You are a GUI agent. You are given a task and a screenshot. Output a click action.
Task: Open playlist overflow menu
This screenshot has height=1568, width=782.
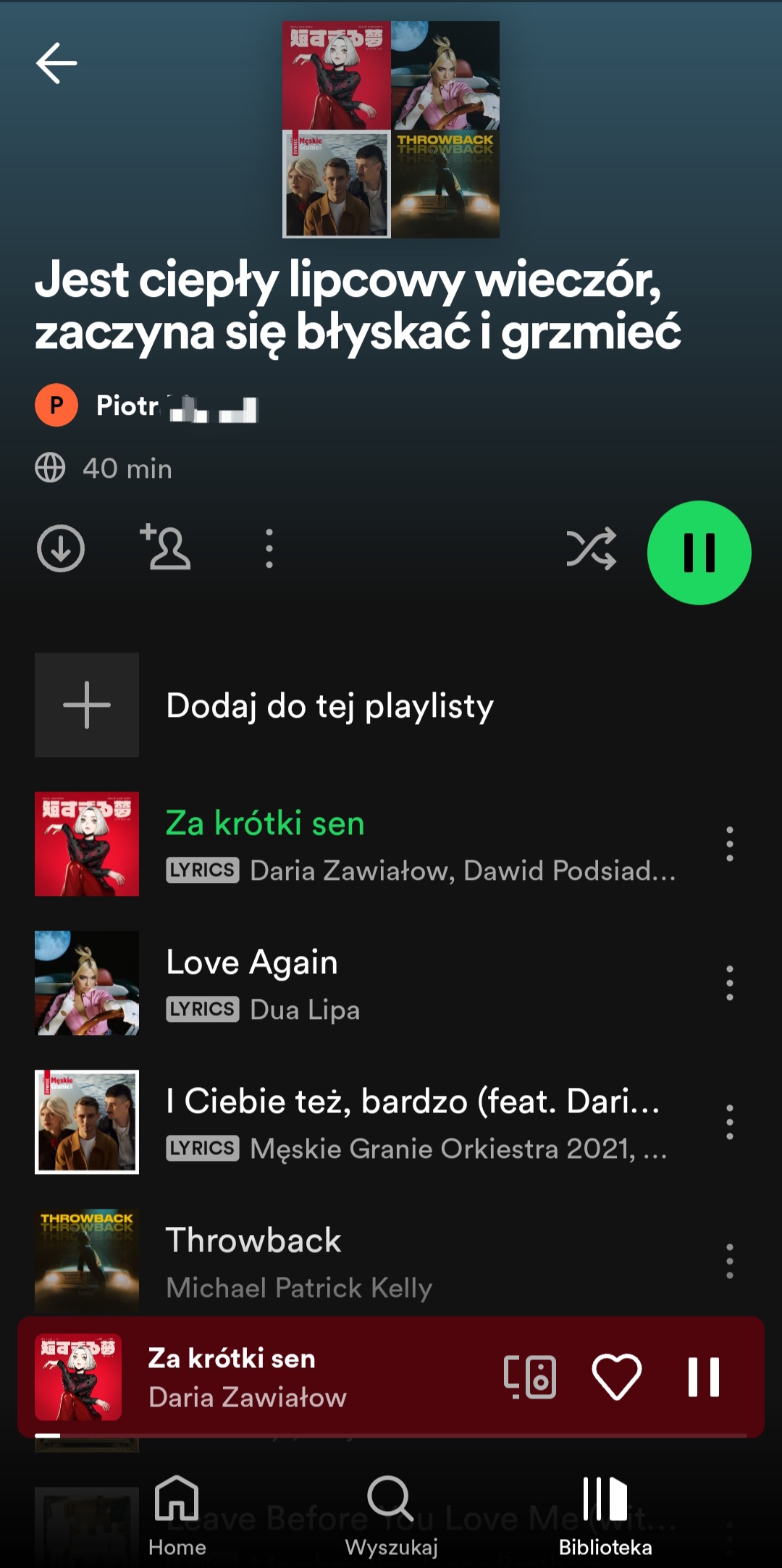tap(269, 548)
